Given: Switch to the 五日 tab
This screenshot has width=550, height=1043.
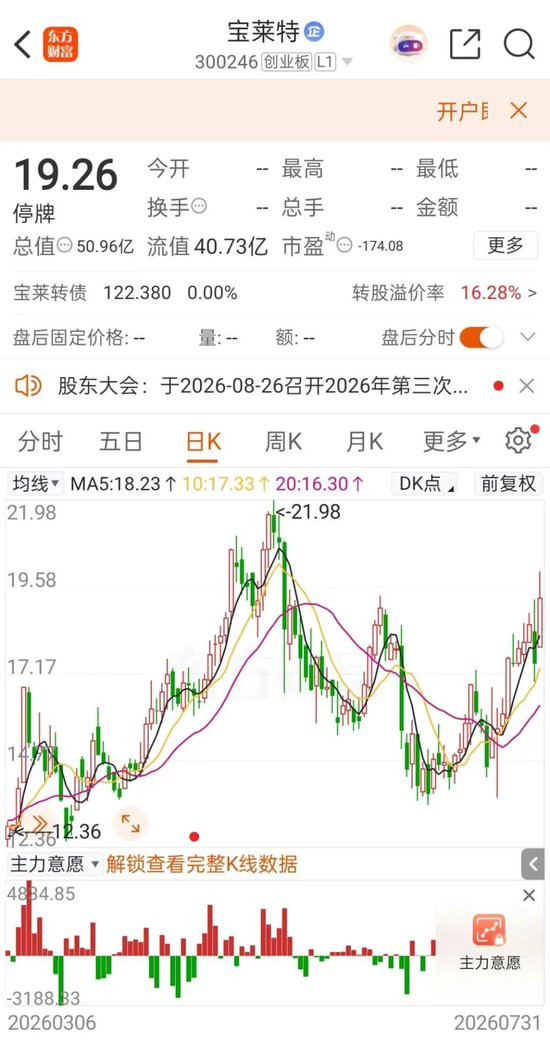Looking at the screenshot, I should point(121,441).
